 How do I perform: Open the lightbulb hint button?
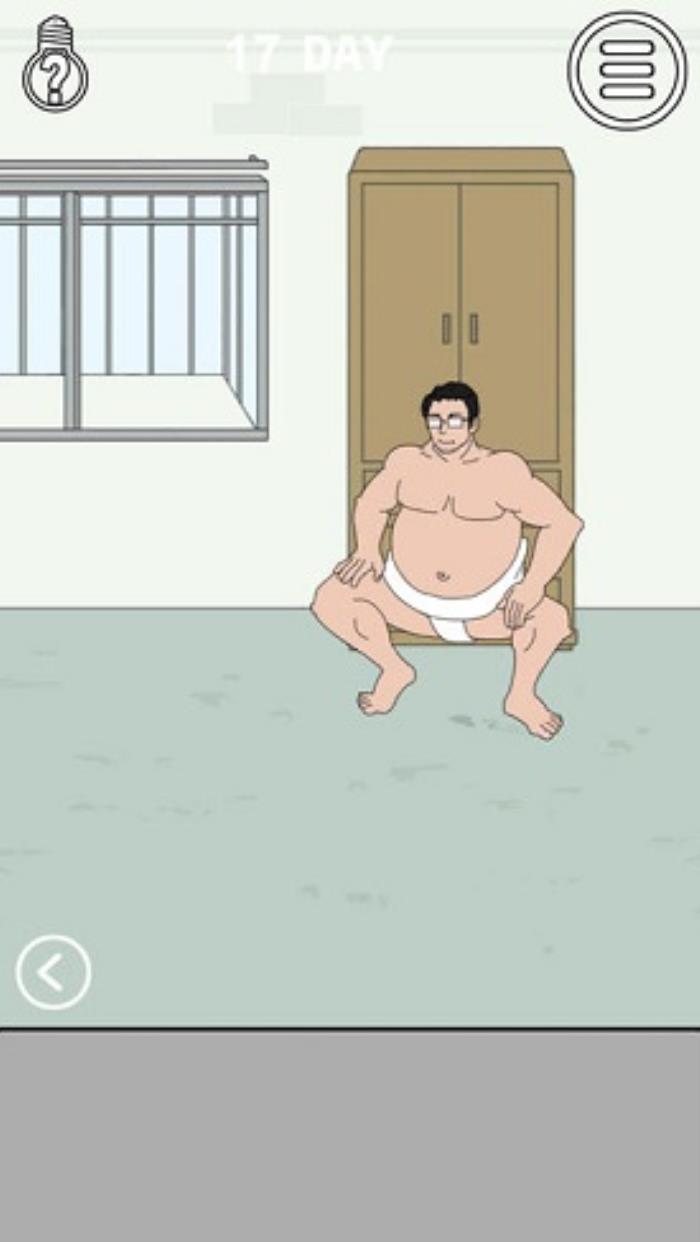click(55, 65)
